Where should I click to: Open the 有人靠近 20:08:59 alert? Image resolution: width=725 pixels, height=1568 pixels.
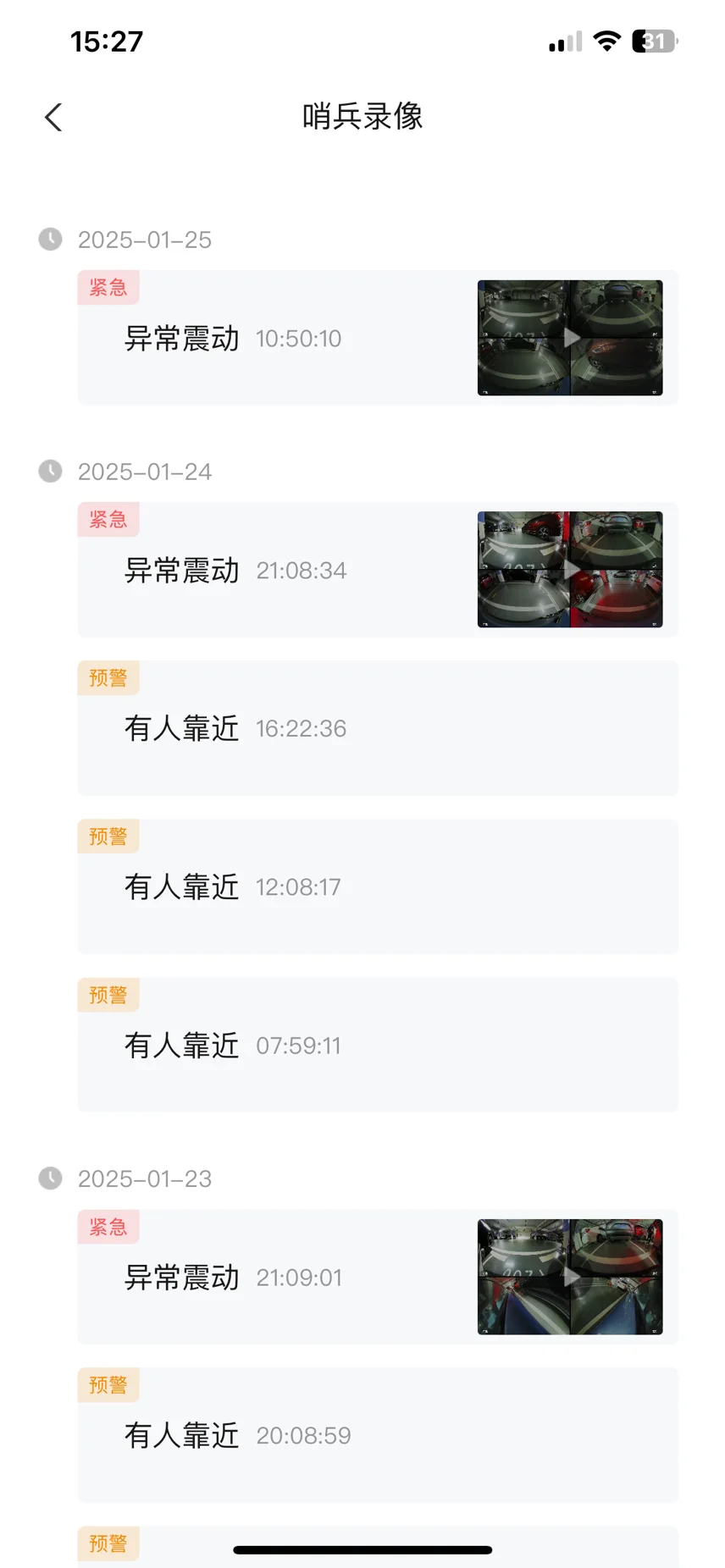[378, 1435]
